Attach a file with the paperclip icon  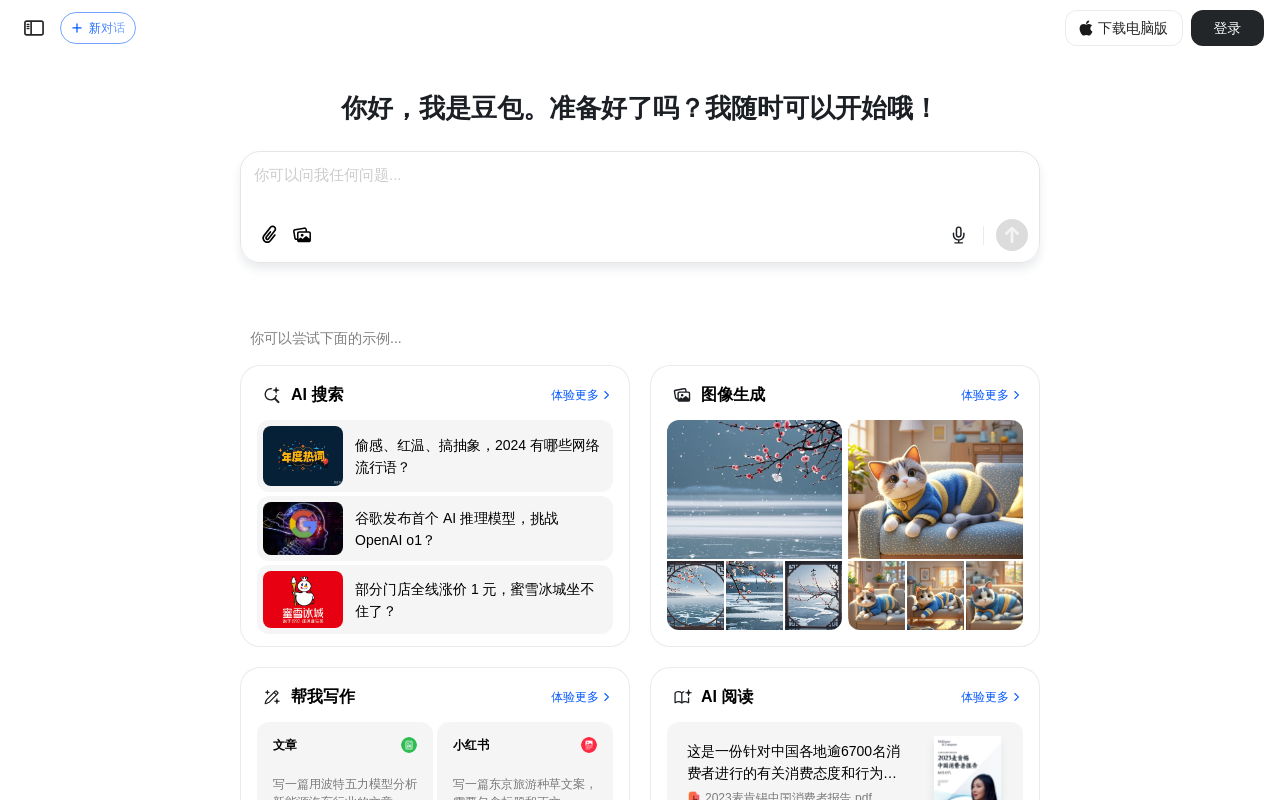(269, 235)
